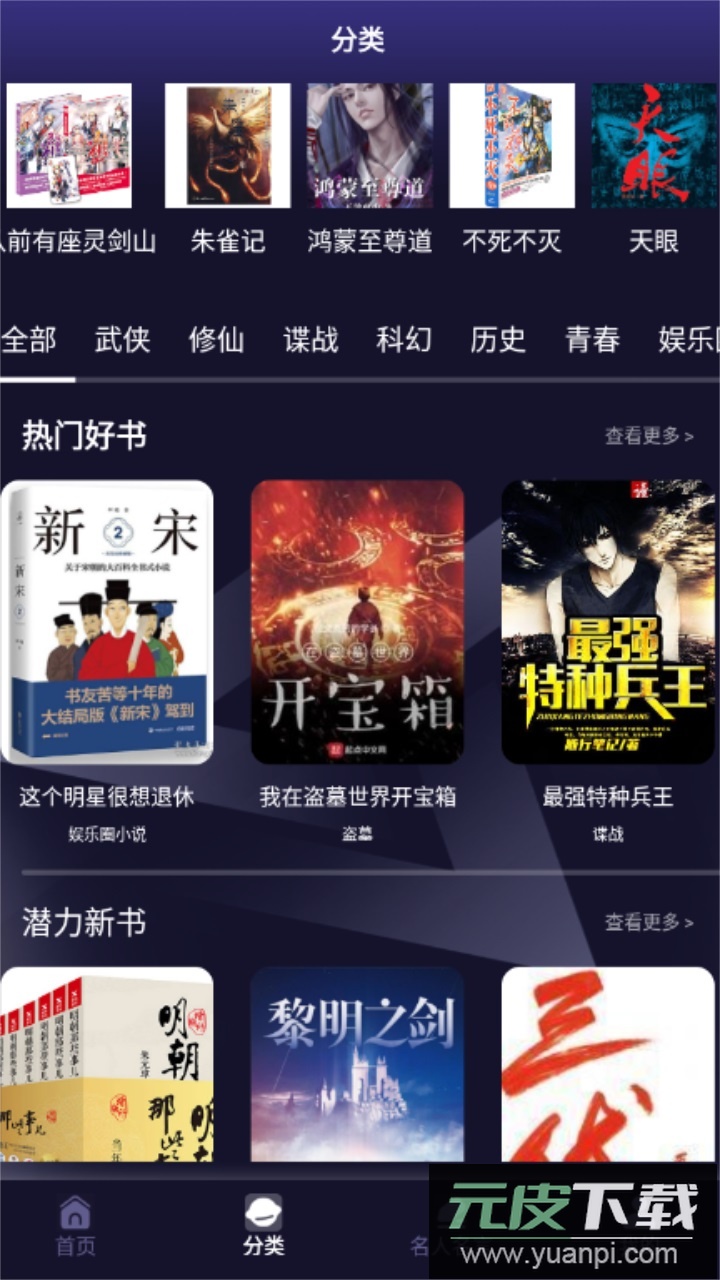Switch to the 科幻 tab
Viewport: 720px width, 1280px height.
click(403, 340)
